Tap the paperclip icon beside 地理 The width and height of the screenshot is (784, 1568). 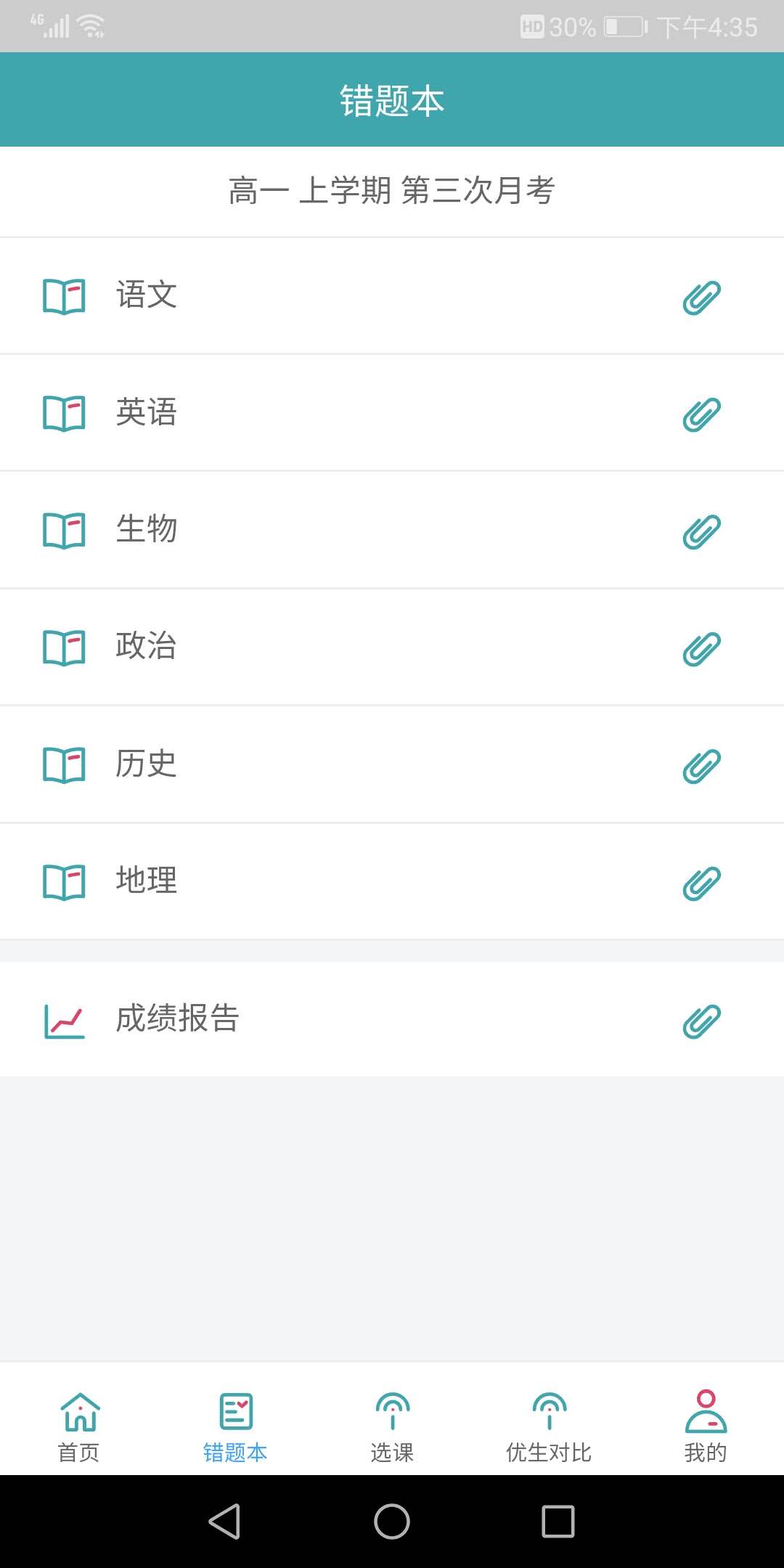click(701, 883)
